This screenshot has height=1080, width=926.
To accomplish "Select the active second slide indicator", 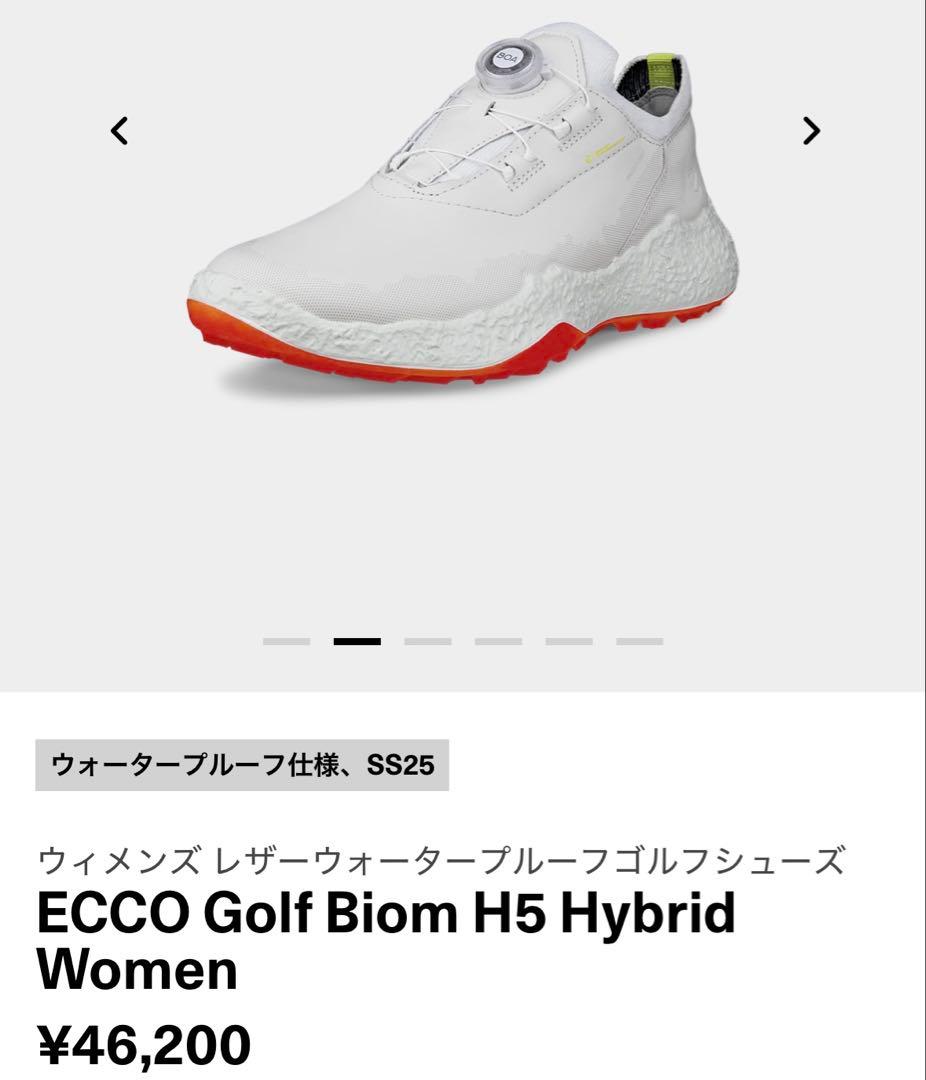I will tap(355, 641).
